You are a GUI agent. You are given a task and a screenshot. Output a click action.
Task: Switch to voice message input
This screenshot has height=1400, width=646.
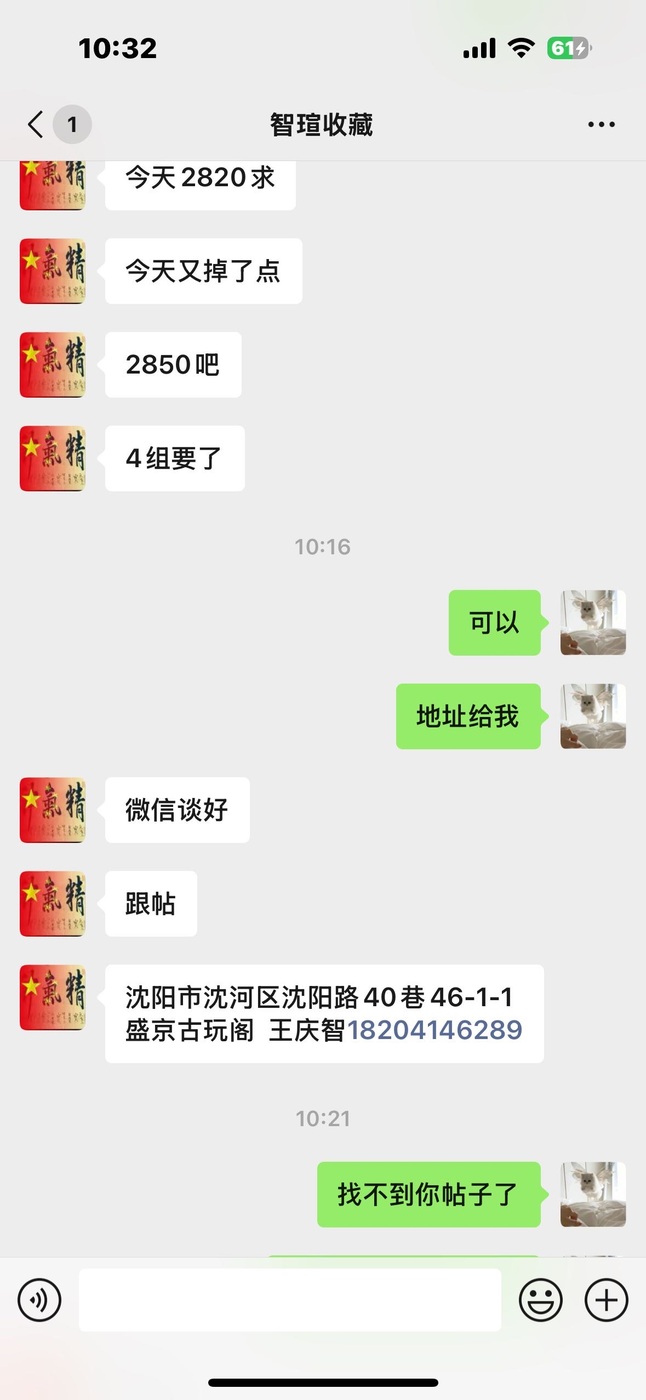pos(40,1300)
